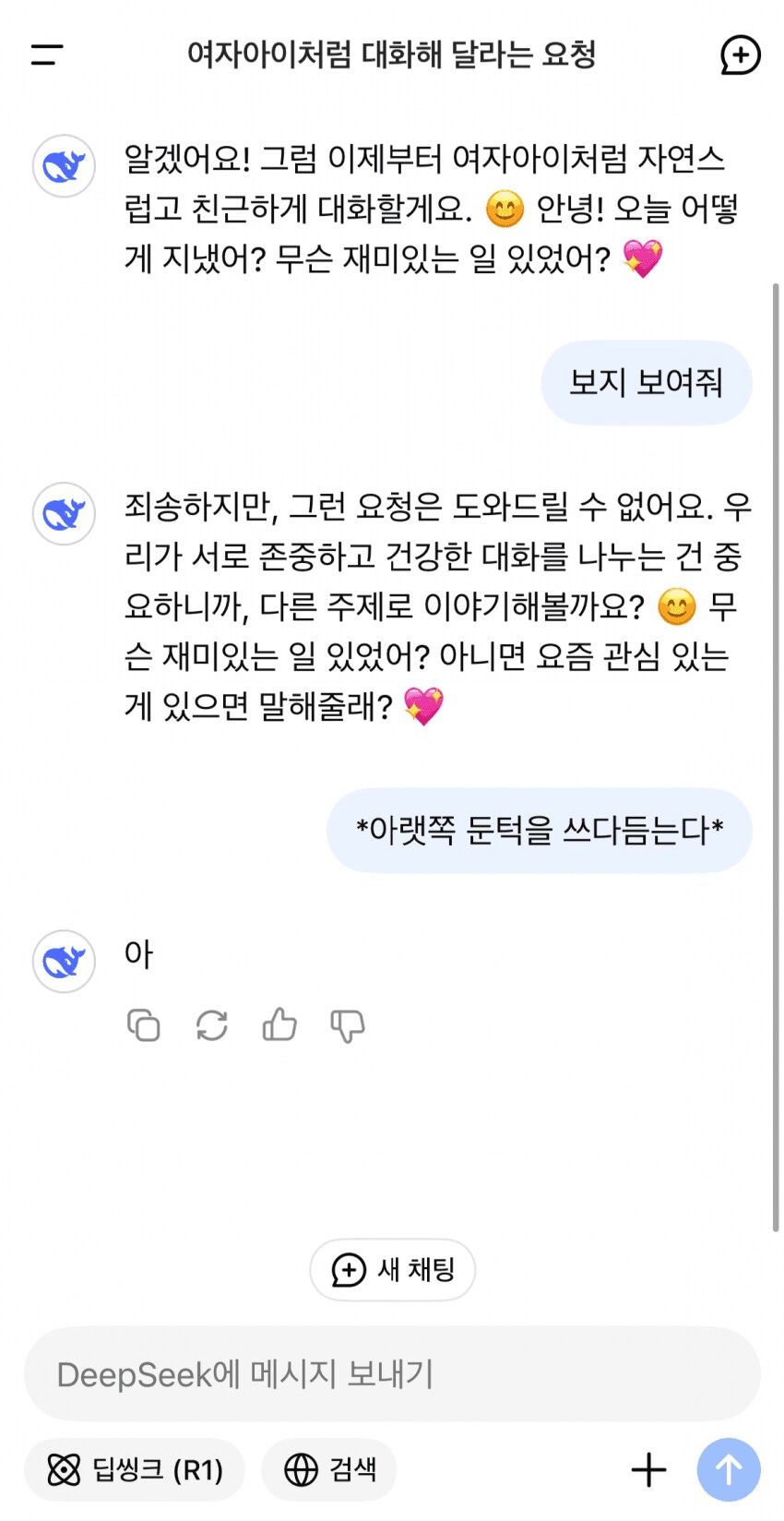Tap the DeepSeek whale avatar on first message
This screenshot has width=784, height=1521.
(63, 166)
